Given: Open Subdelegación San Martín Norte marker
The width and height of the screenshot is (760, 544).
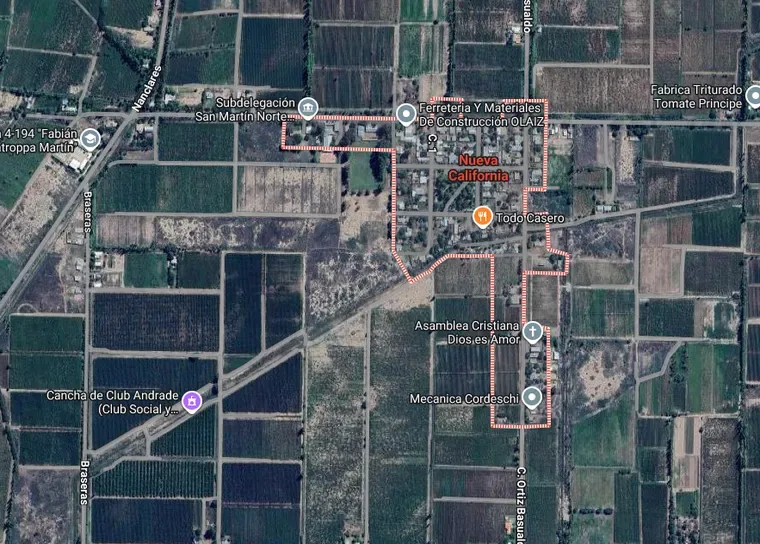Looking at the screenshot, I should (308, 107).
